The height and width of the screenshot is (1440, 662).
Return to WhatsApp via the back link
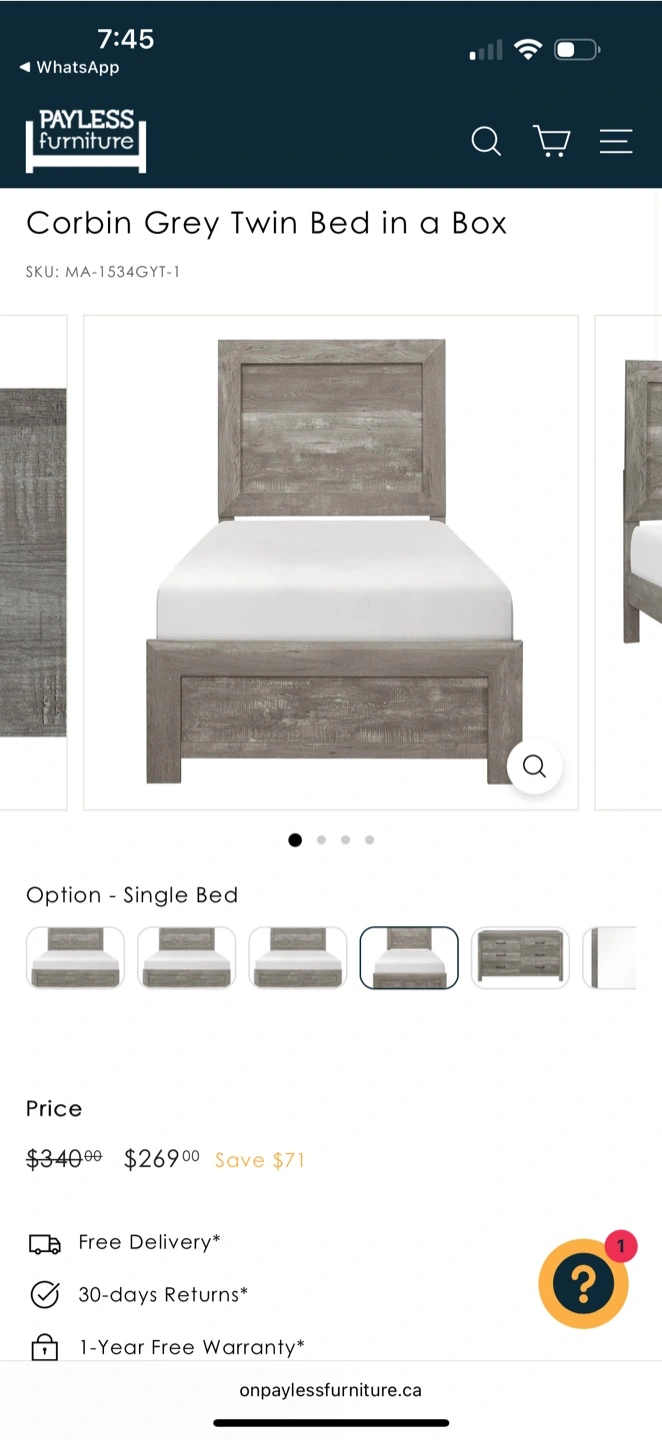pos(69,67)
